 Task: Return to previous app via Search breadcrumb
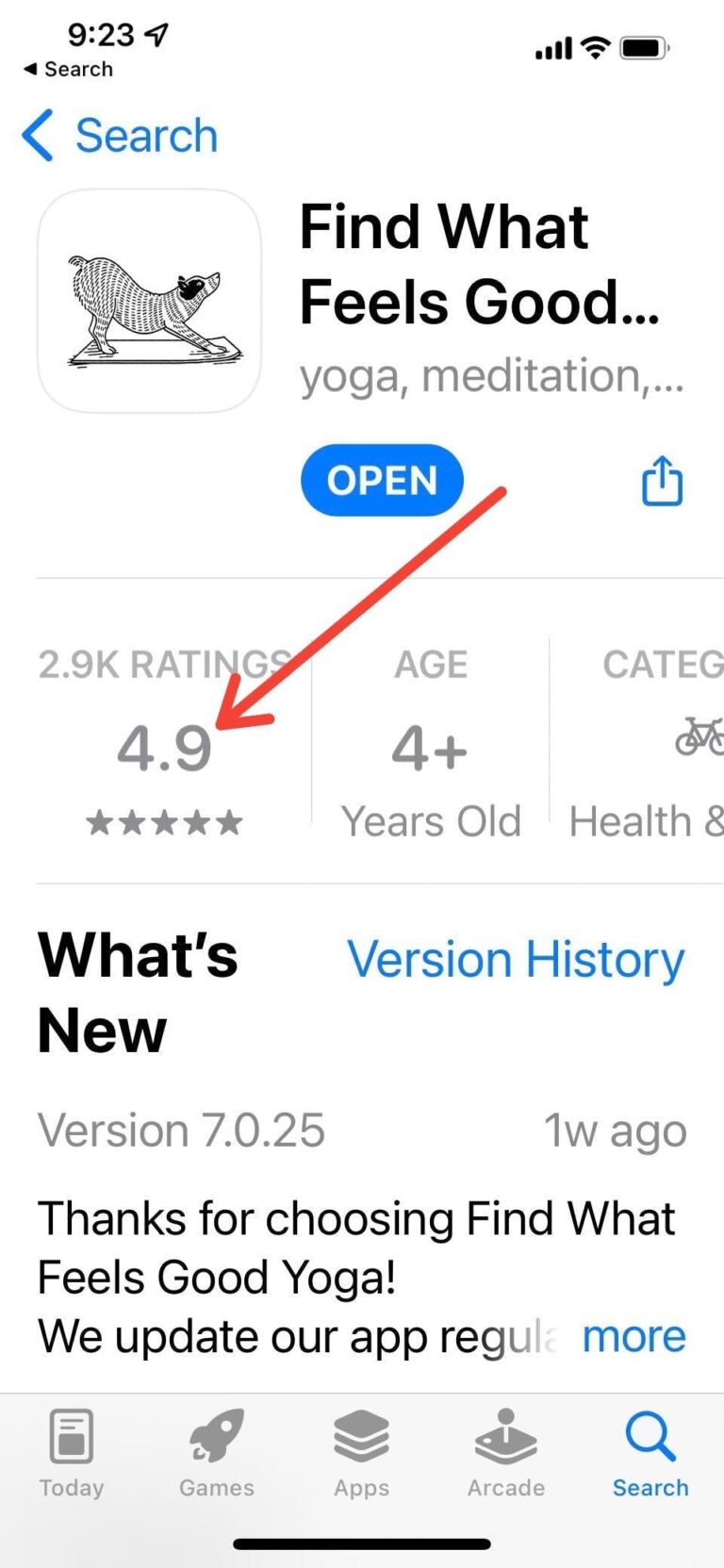pos(68,69)
